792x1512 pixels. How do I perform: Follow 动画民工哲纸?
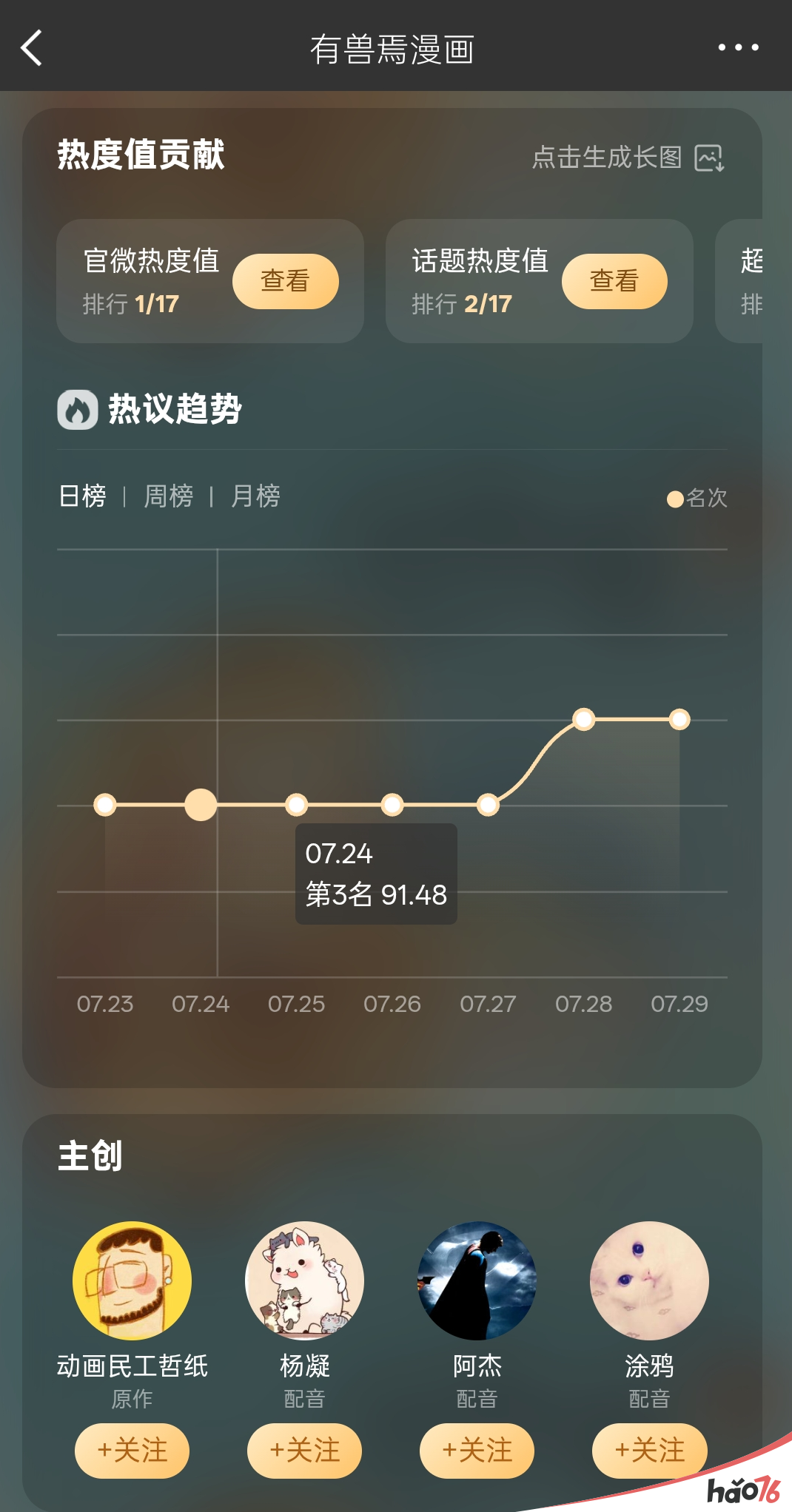click(132, 1450)
